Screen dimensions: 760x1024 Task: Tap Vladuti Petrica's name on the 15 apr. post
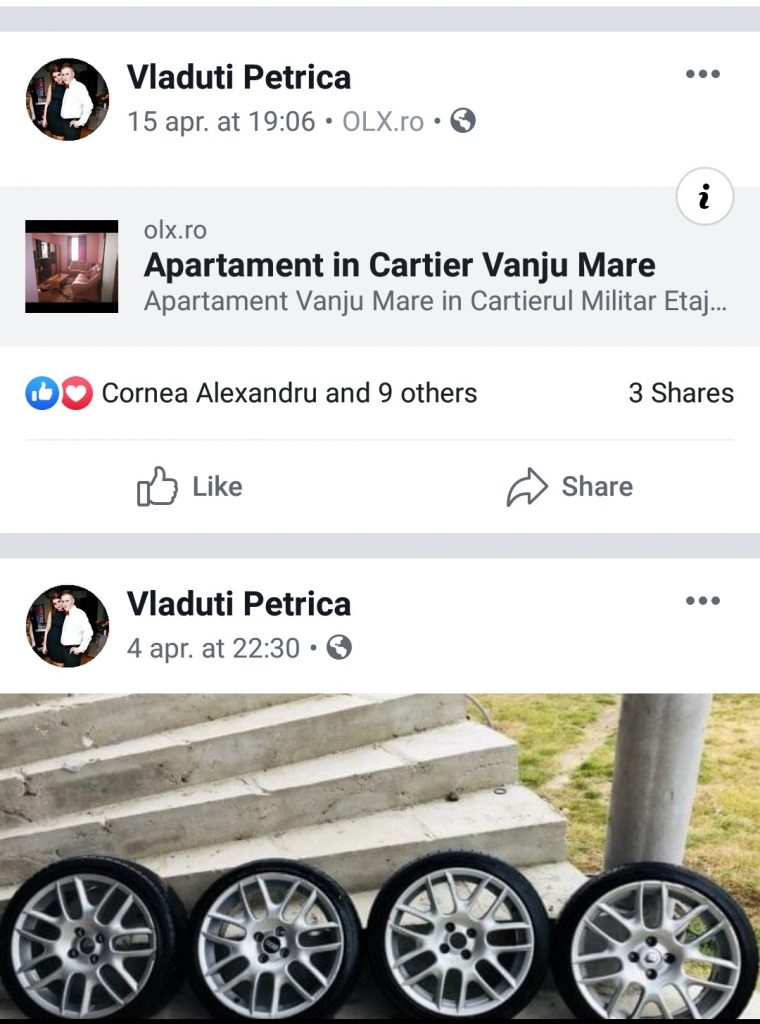tap(239, 77)
